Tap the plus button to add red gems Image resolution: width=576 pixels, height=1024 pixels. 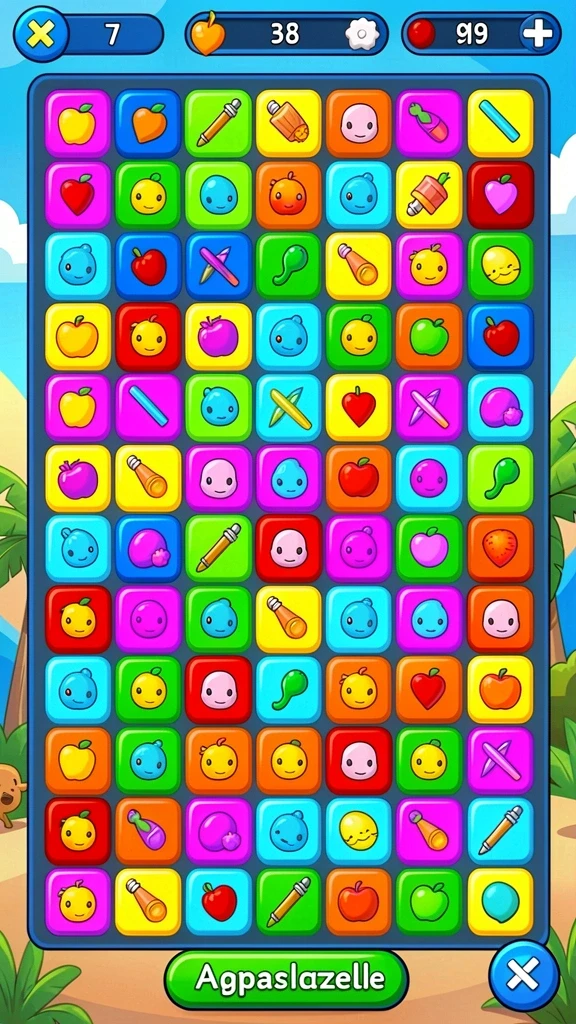(538, 33)
